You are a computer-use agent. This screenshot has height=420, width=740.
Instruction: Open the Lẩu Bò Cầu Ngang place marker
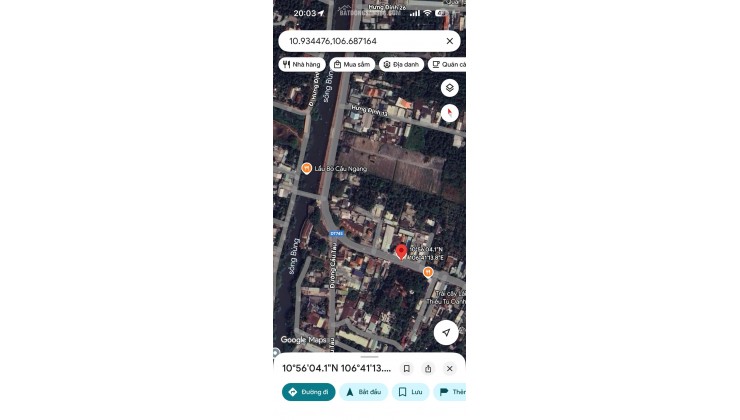click(307, 168)
